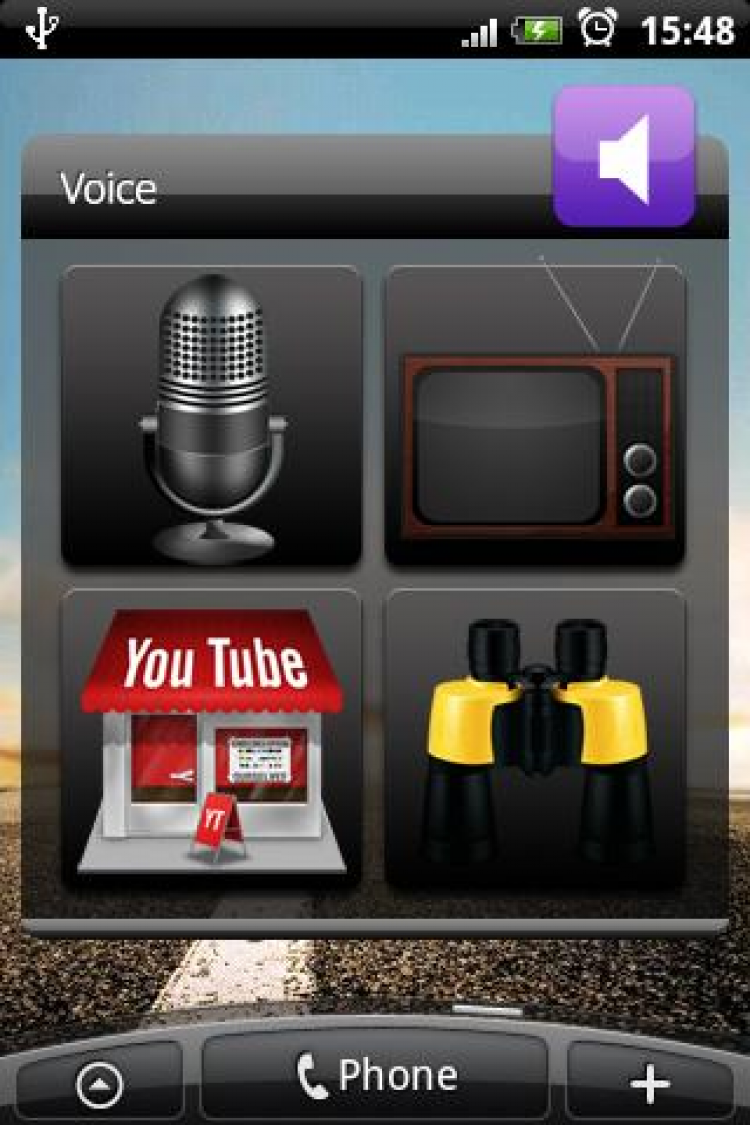Open the binoculars search tile
This screenshot has height=1125, width=750.
[535, 737]
